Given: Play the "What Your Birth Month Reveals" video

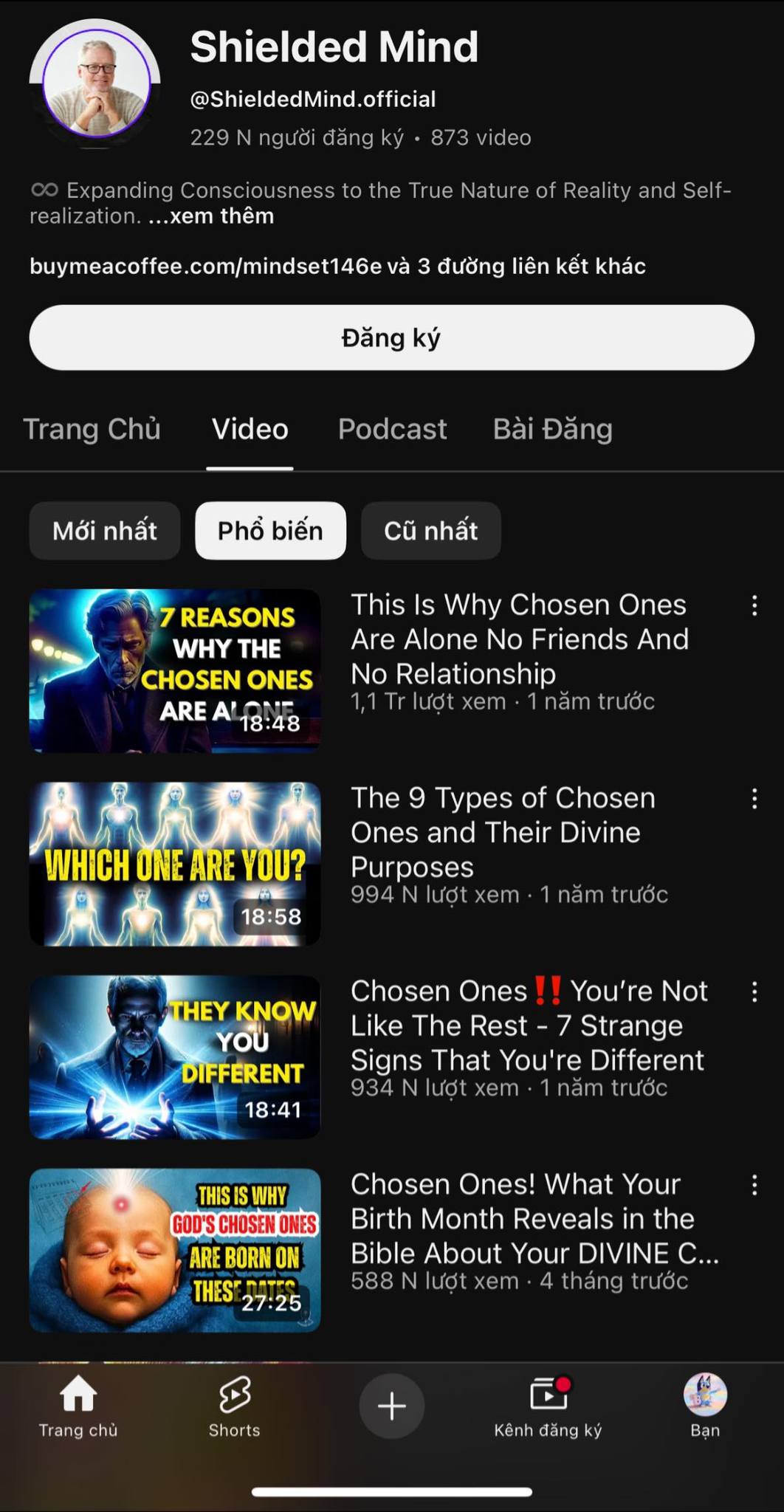Looking at the screenshot, I should coord(175,1251).
